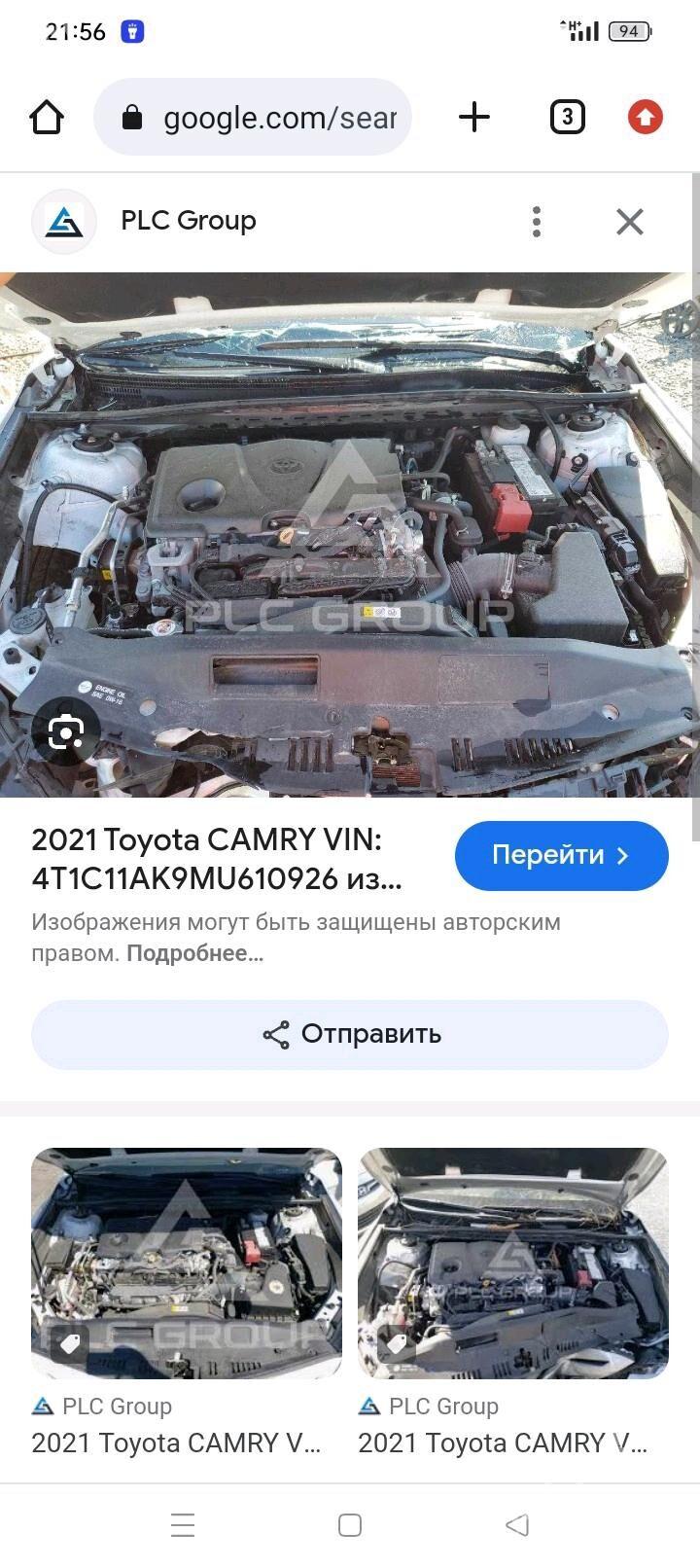Open the three-dot overflow menu
The width and height of the screenshot is (700, 1568).
pos(536,222)
